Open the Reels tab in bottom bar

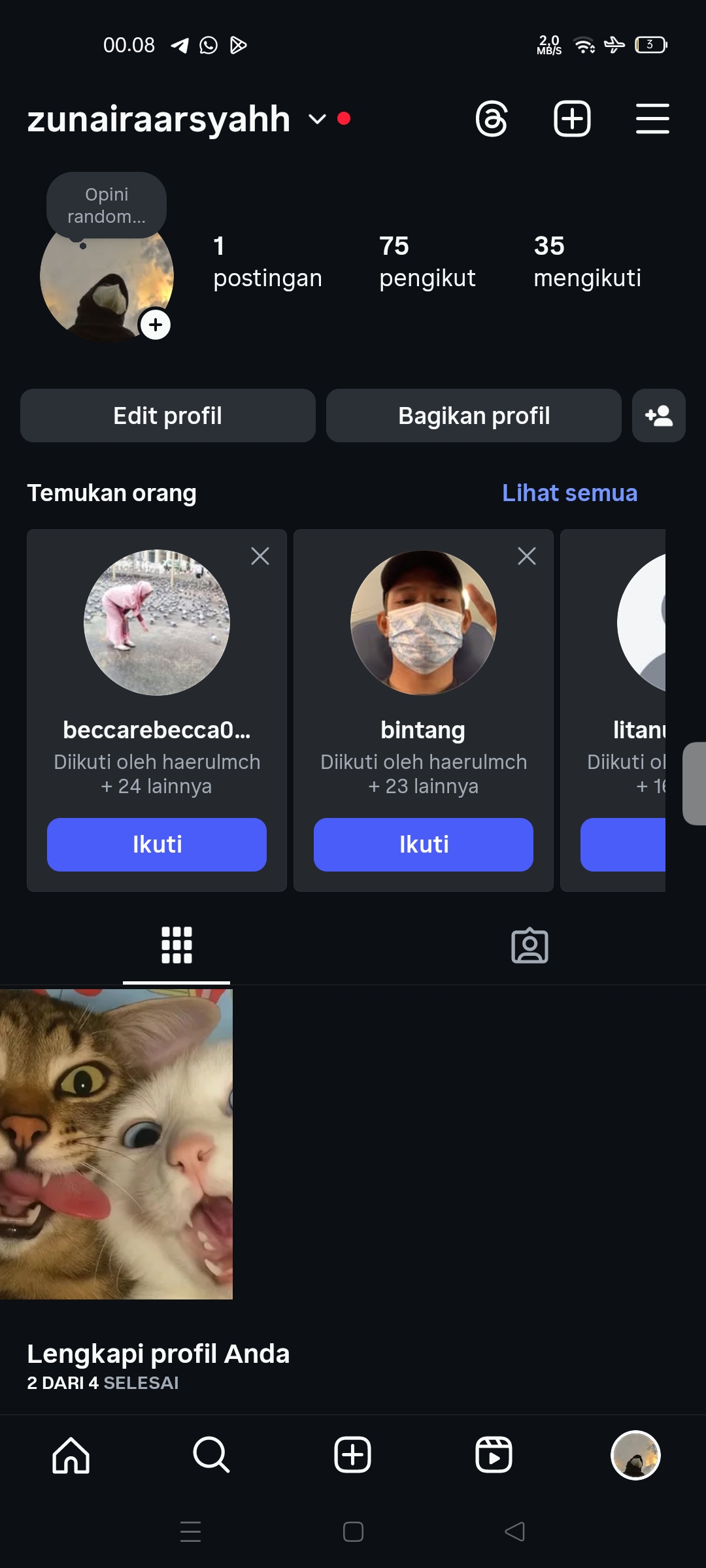494,1456
